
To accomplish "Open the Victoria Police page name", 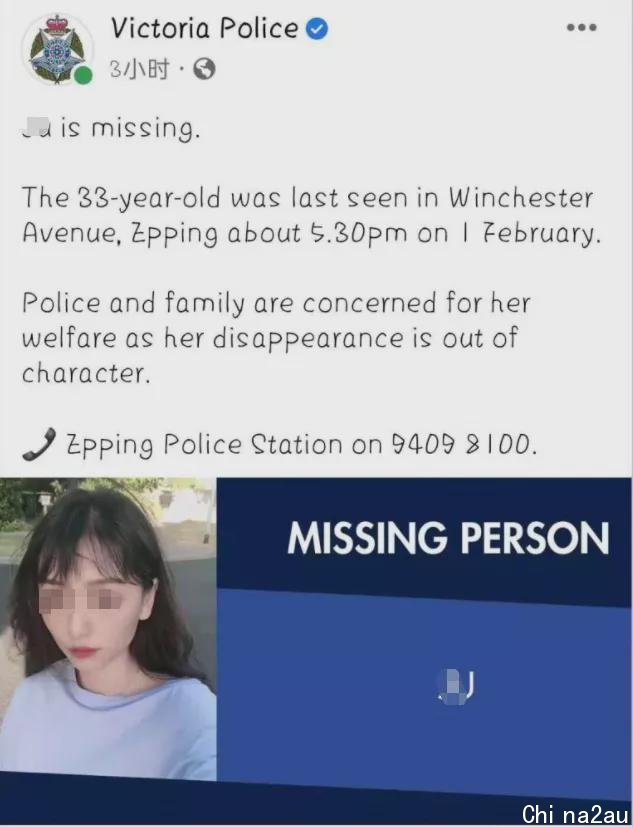I will (x=204, y=28).
